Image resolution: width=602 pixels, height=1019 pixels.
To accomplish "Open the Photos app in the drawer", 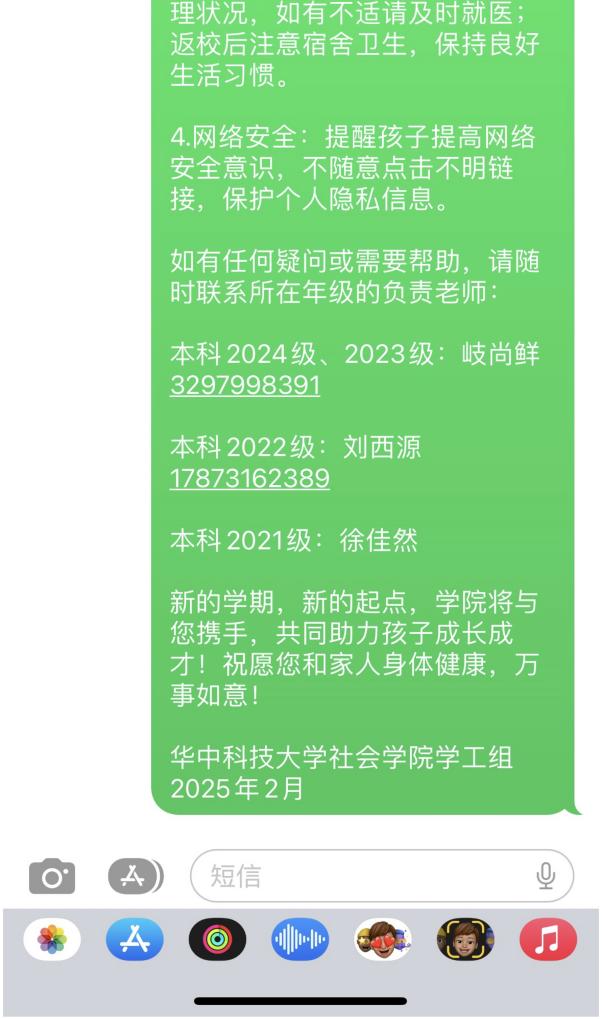I will [x=52, y=940].
